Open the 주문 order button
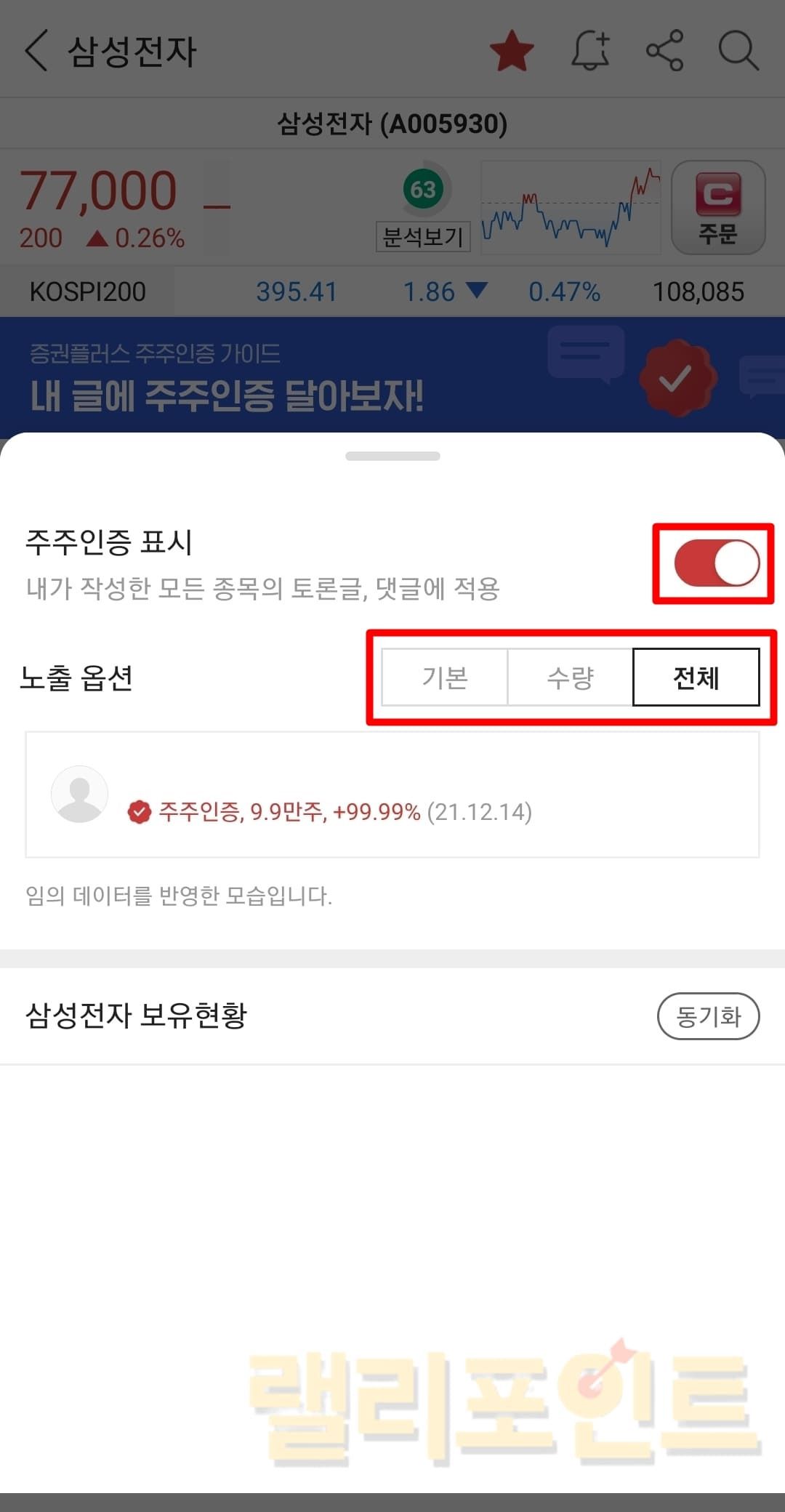This screenshot has width=785, height=1512. click(x=717, y=208)
